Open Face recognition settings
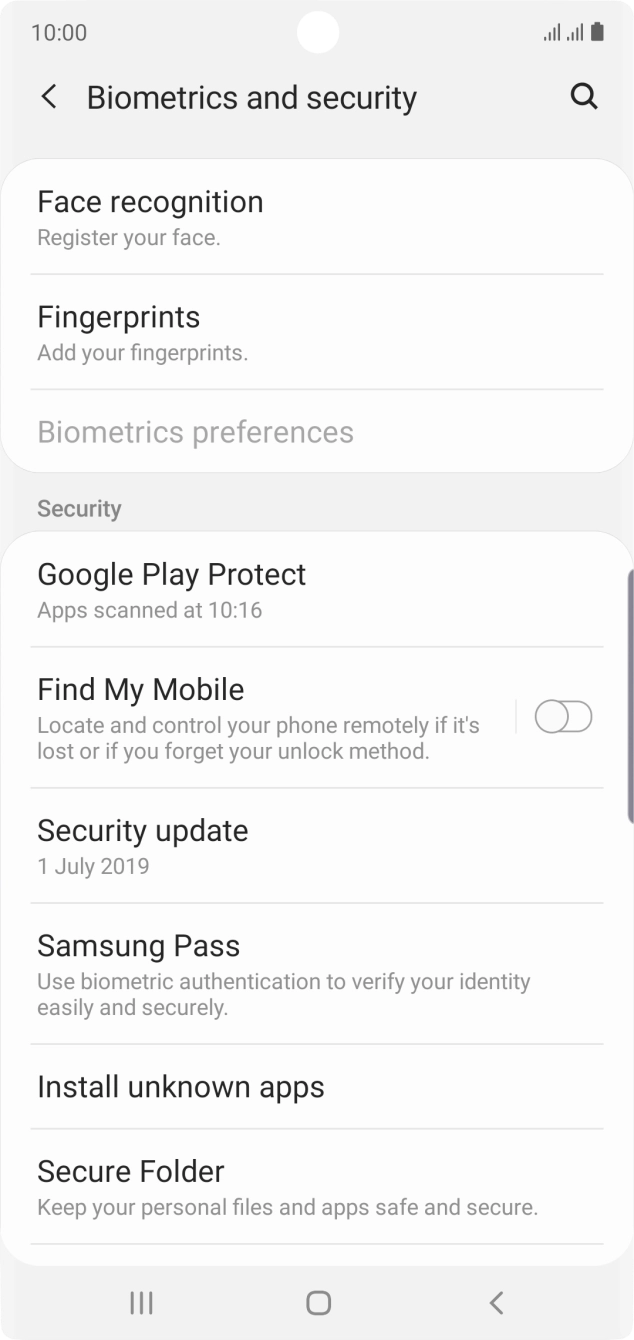Screen dimensions: 634x1340 pyautogui.click(x=317, y=217)
